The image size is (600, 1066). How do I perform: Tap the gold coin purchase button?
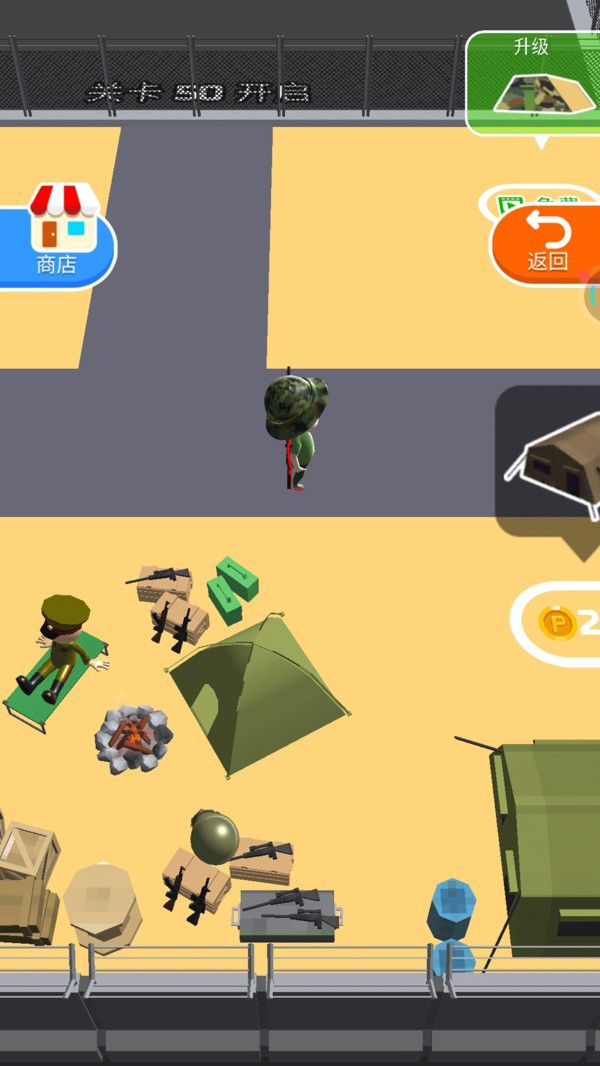(x=561, y=623)
